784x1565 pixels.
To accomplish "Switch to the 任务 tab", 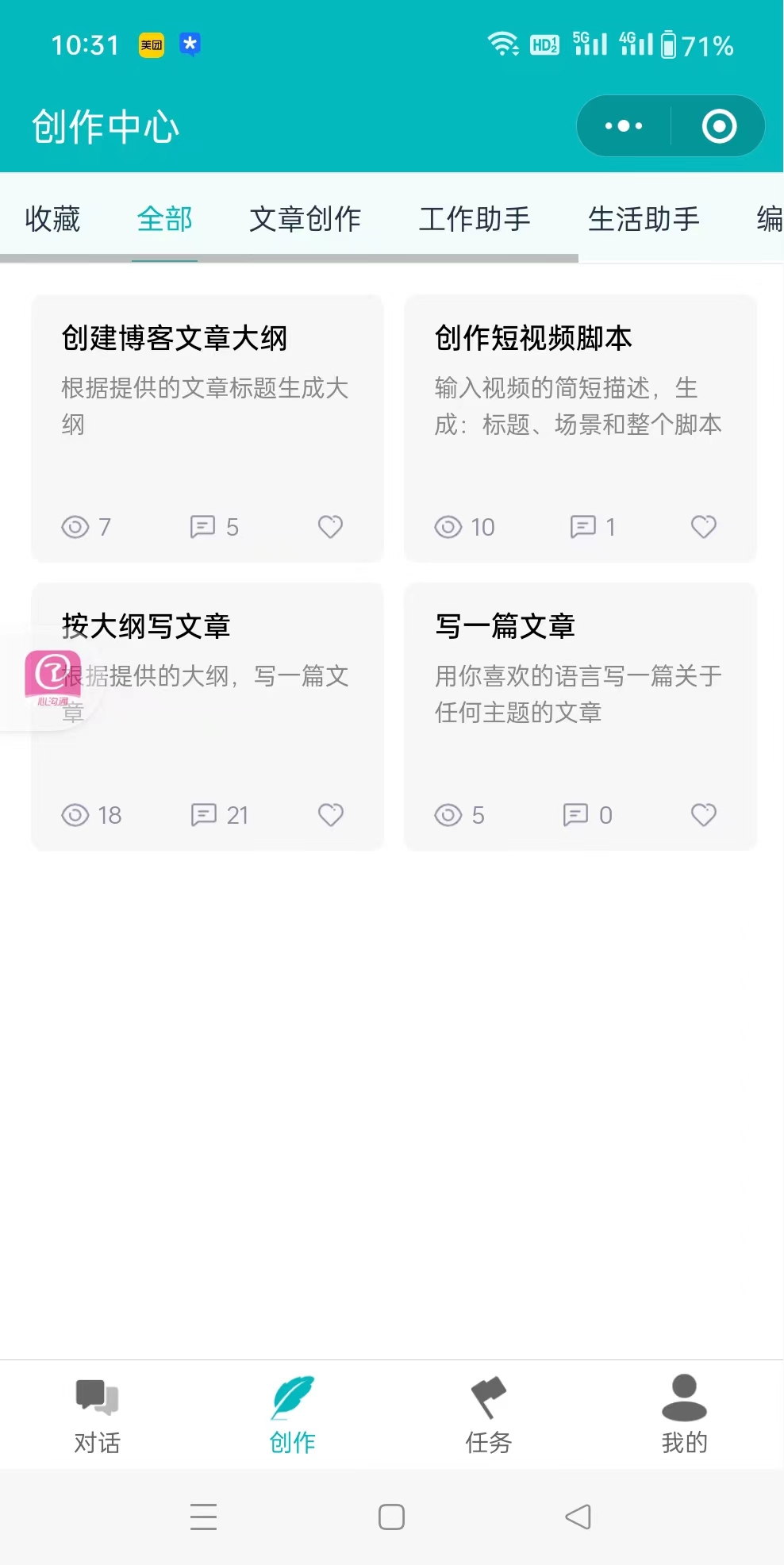I will [x=488, y=1415].
